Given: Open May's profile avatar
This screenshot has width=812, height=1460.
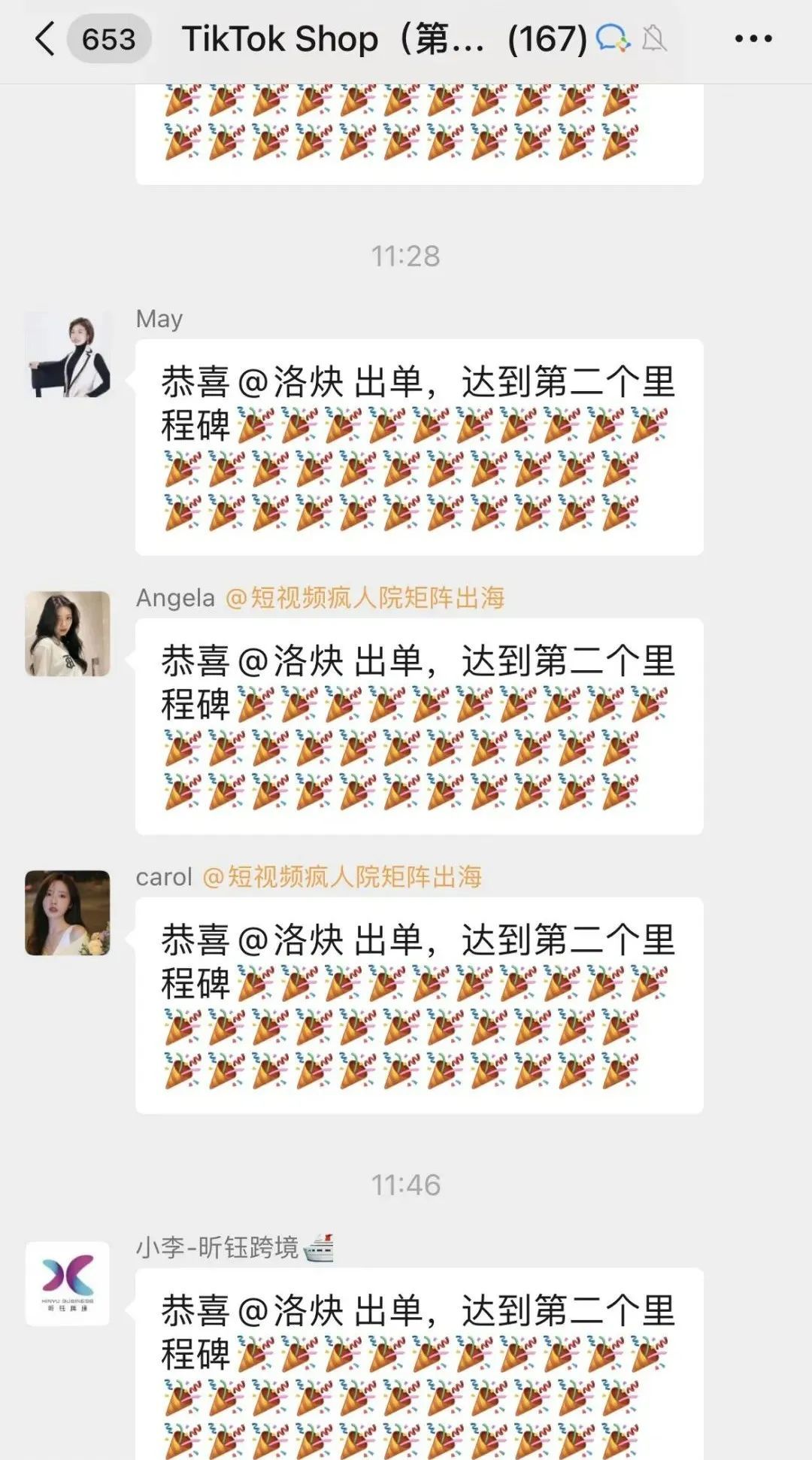Looking at the screenshot, I should (68, 354).
